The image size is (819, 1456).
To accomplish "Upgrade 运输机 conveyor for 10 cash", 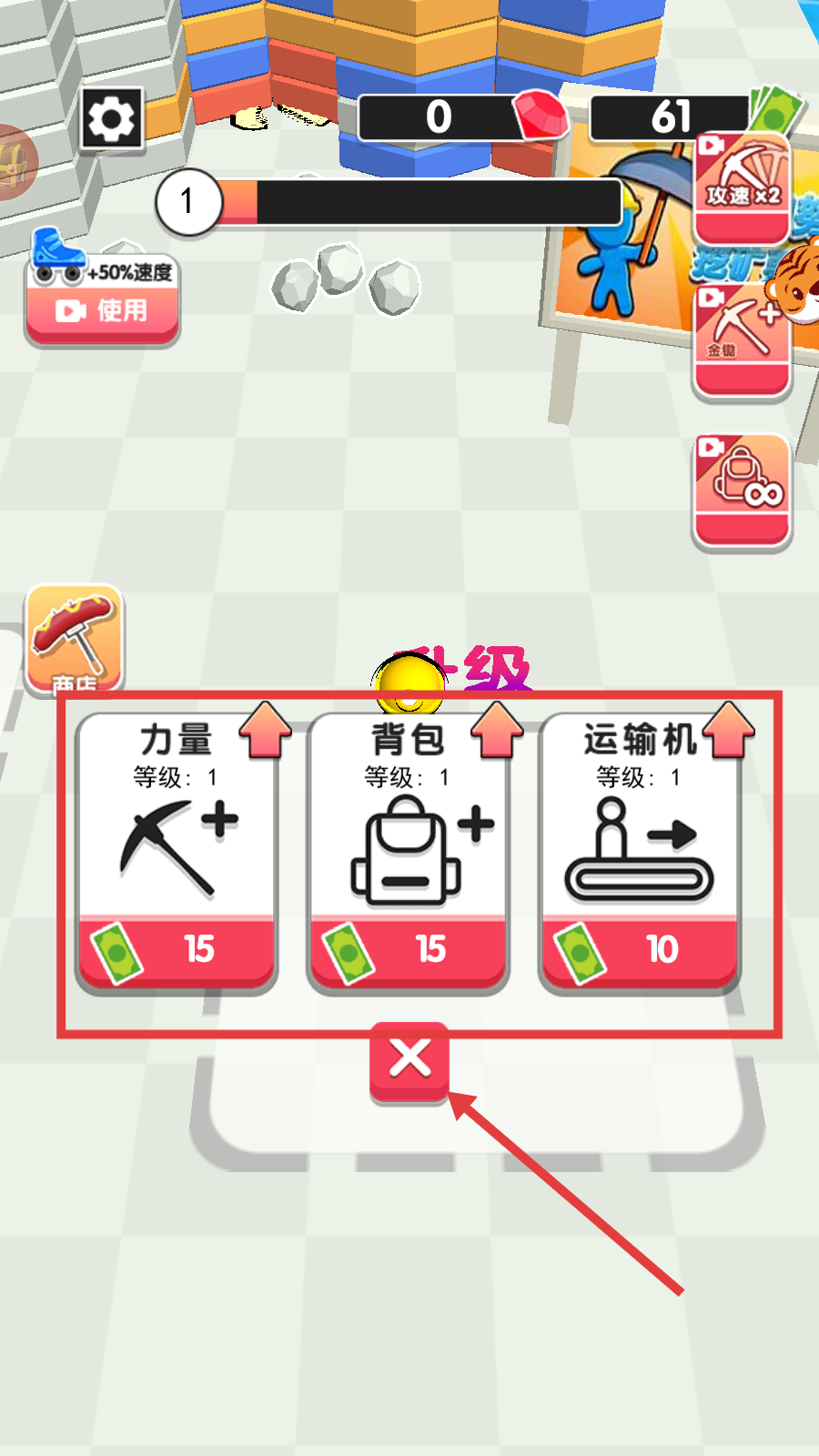I will coord(640,948).
